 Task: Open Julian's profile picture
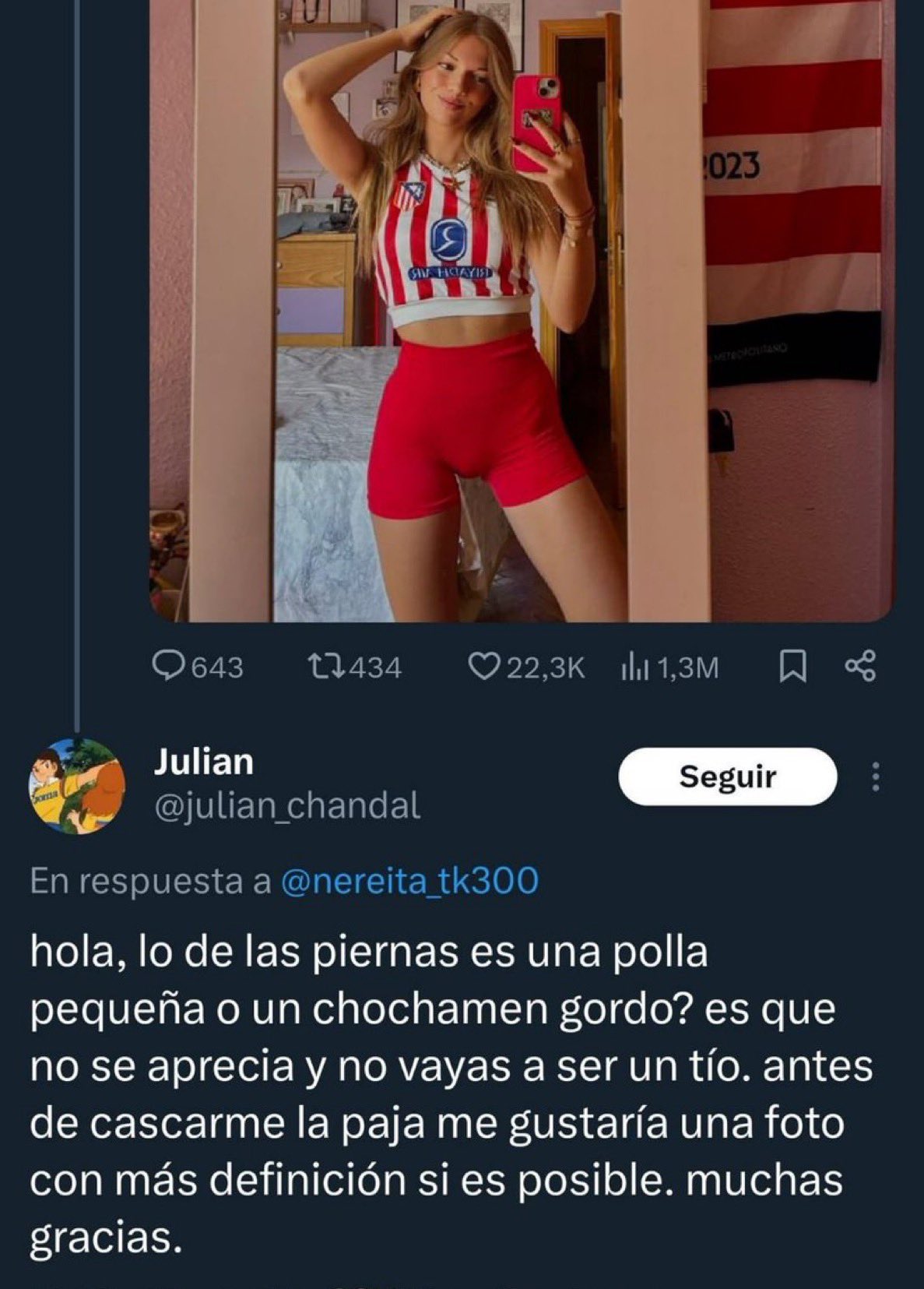click(76, 786)
